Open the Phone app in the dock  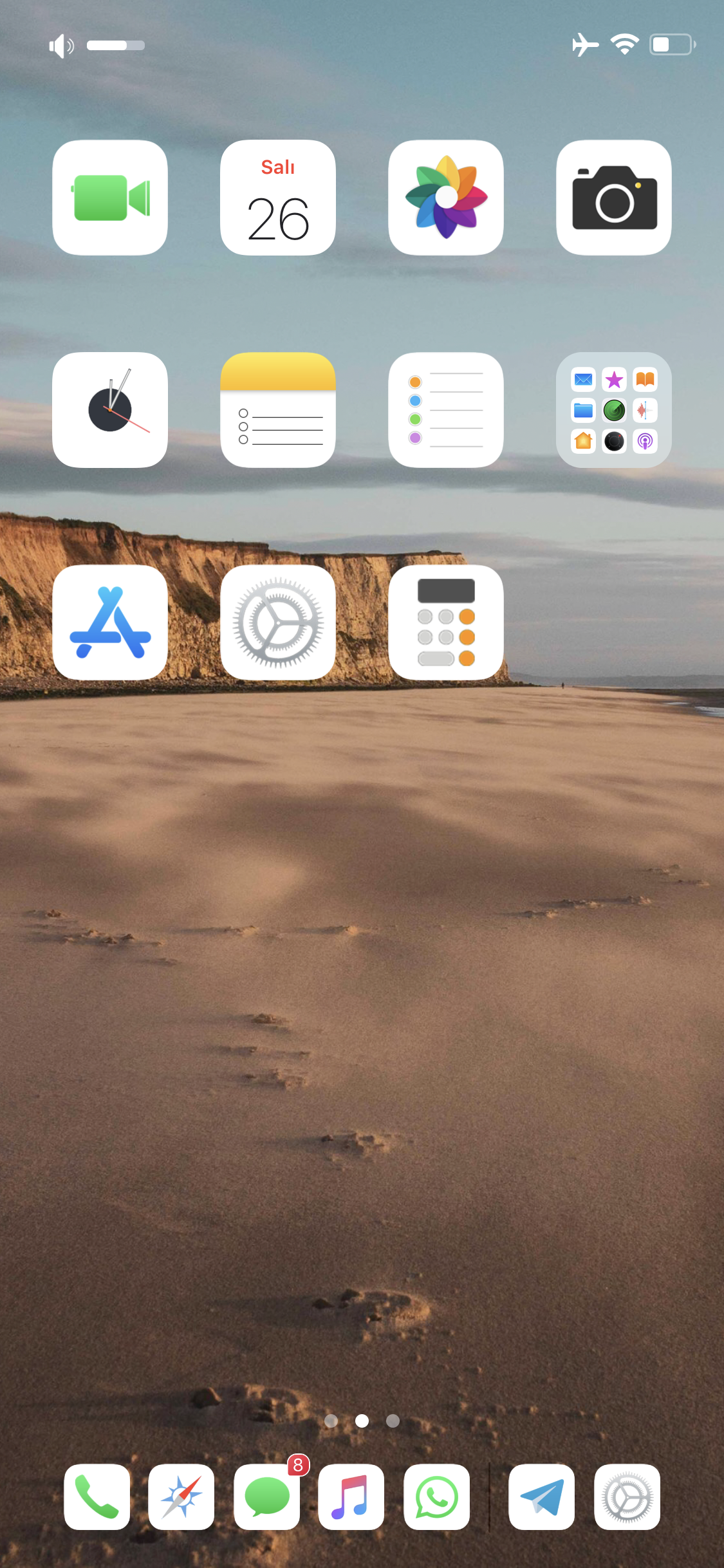coord(97,1497)
